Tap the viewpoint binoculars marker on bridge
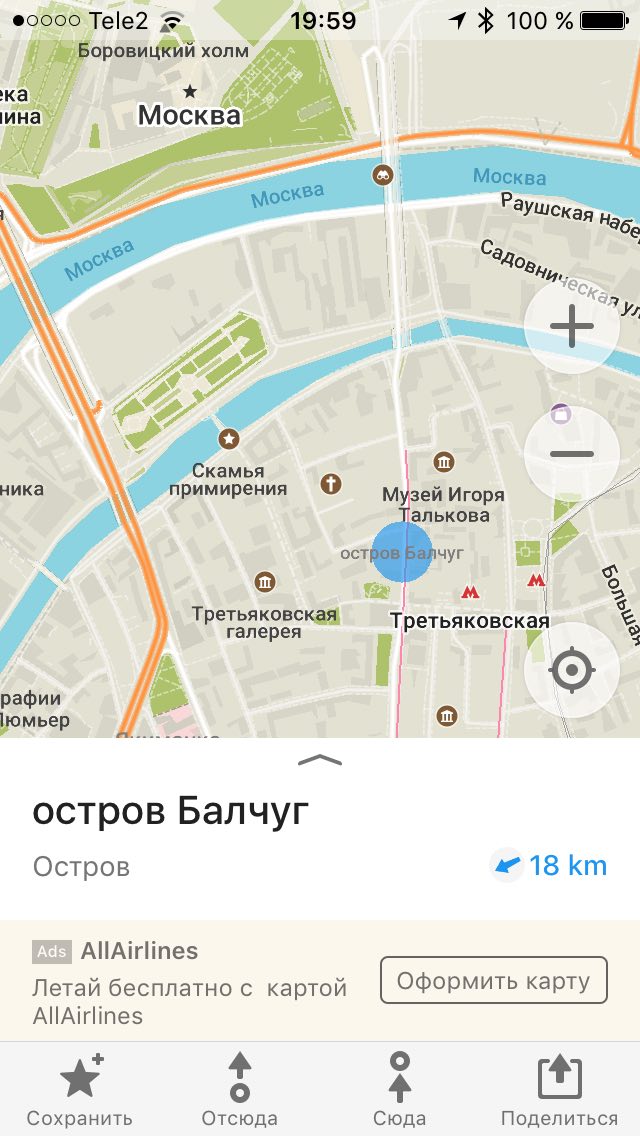The image size is (640, 1136). click(x=383, y=174)
